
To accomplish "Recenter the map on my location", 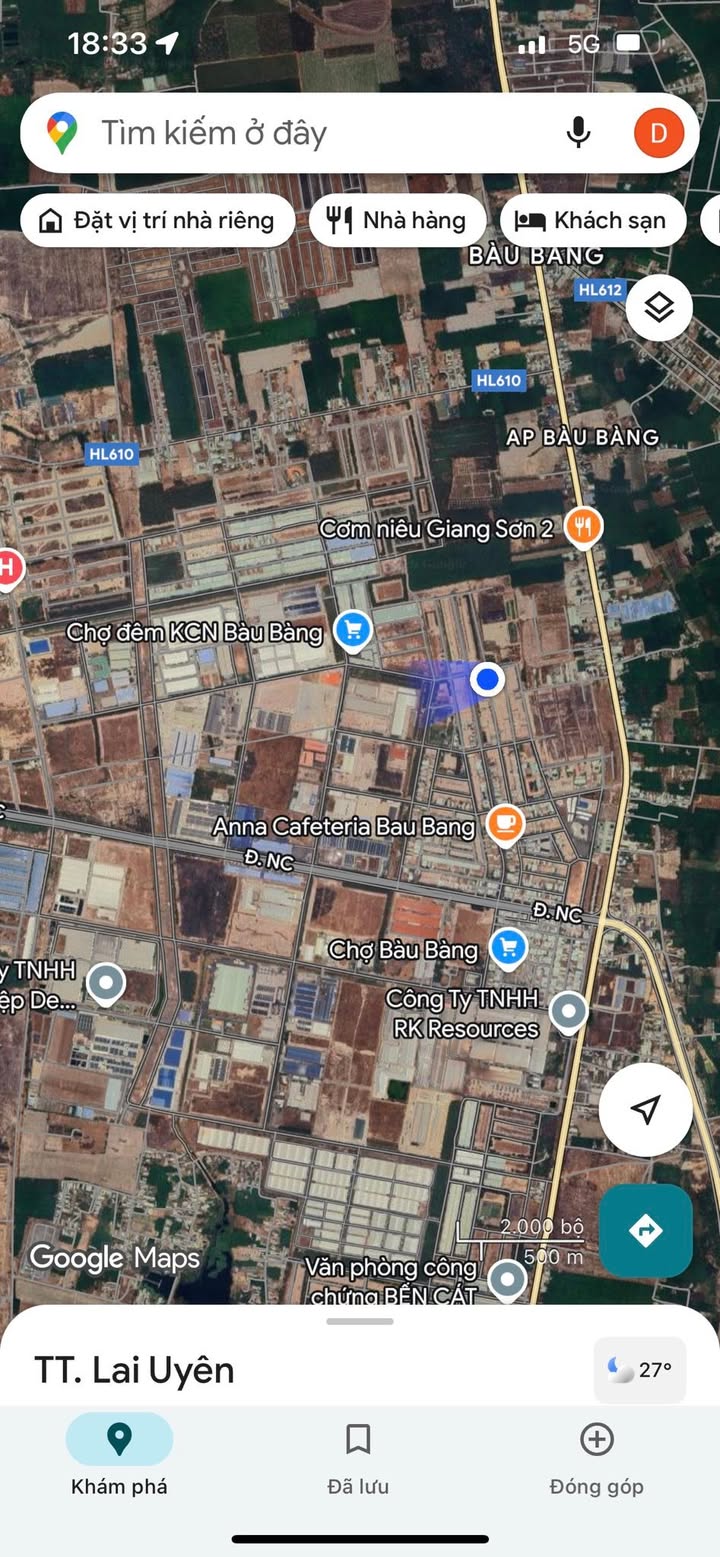I will [646, 1109].
